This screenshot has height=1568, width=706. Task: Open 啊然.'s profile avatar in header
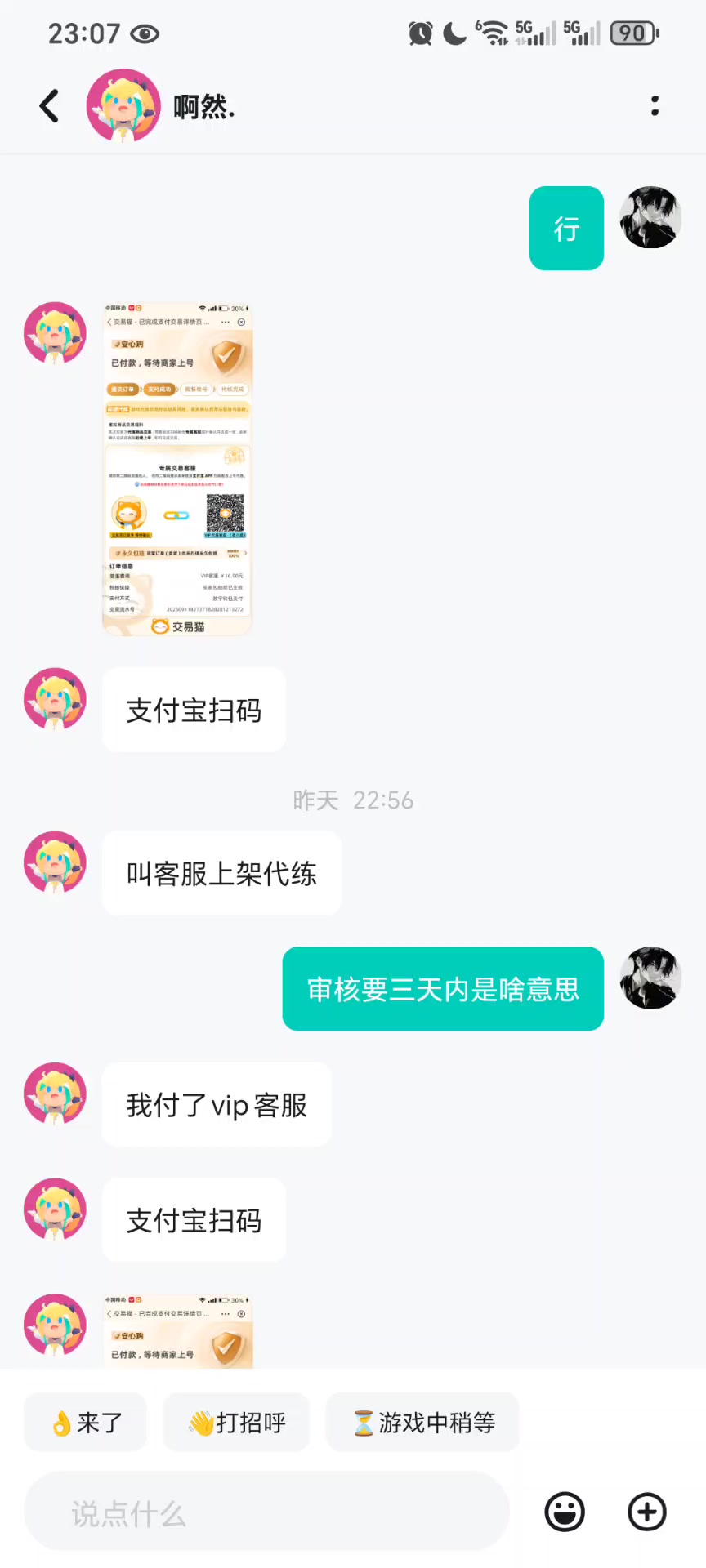[123, 106]
